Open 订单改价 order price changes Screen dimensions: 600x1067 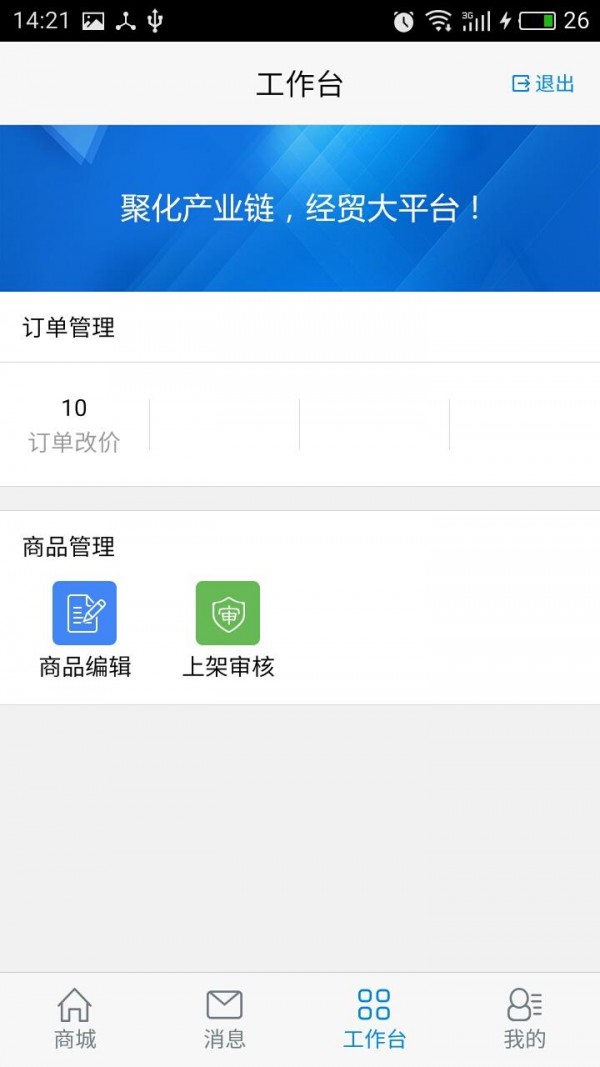point(74,425)
